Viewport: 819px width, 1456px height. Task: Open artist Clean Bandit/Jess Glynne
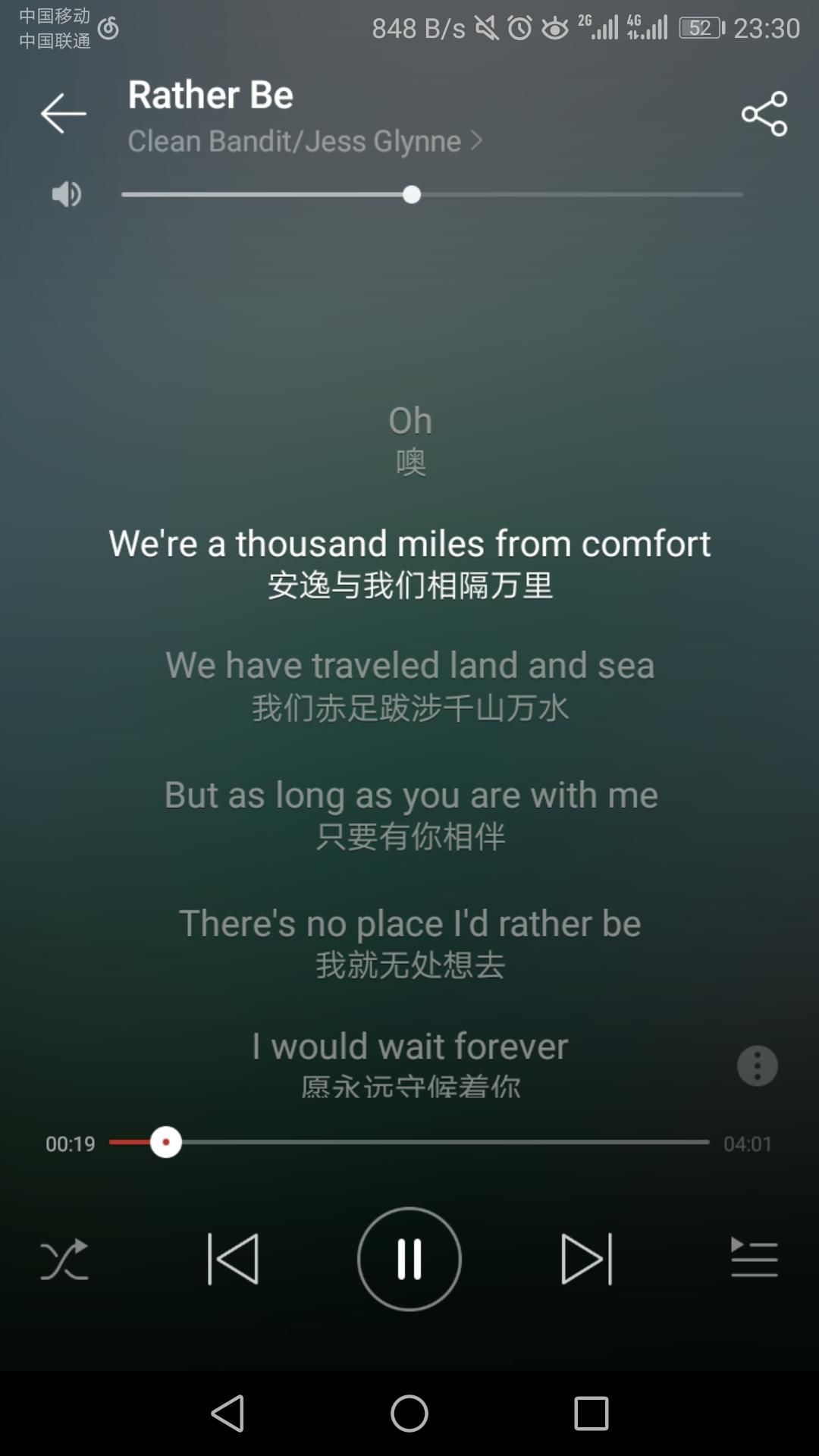(x=305, y=141)
